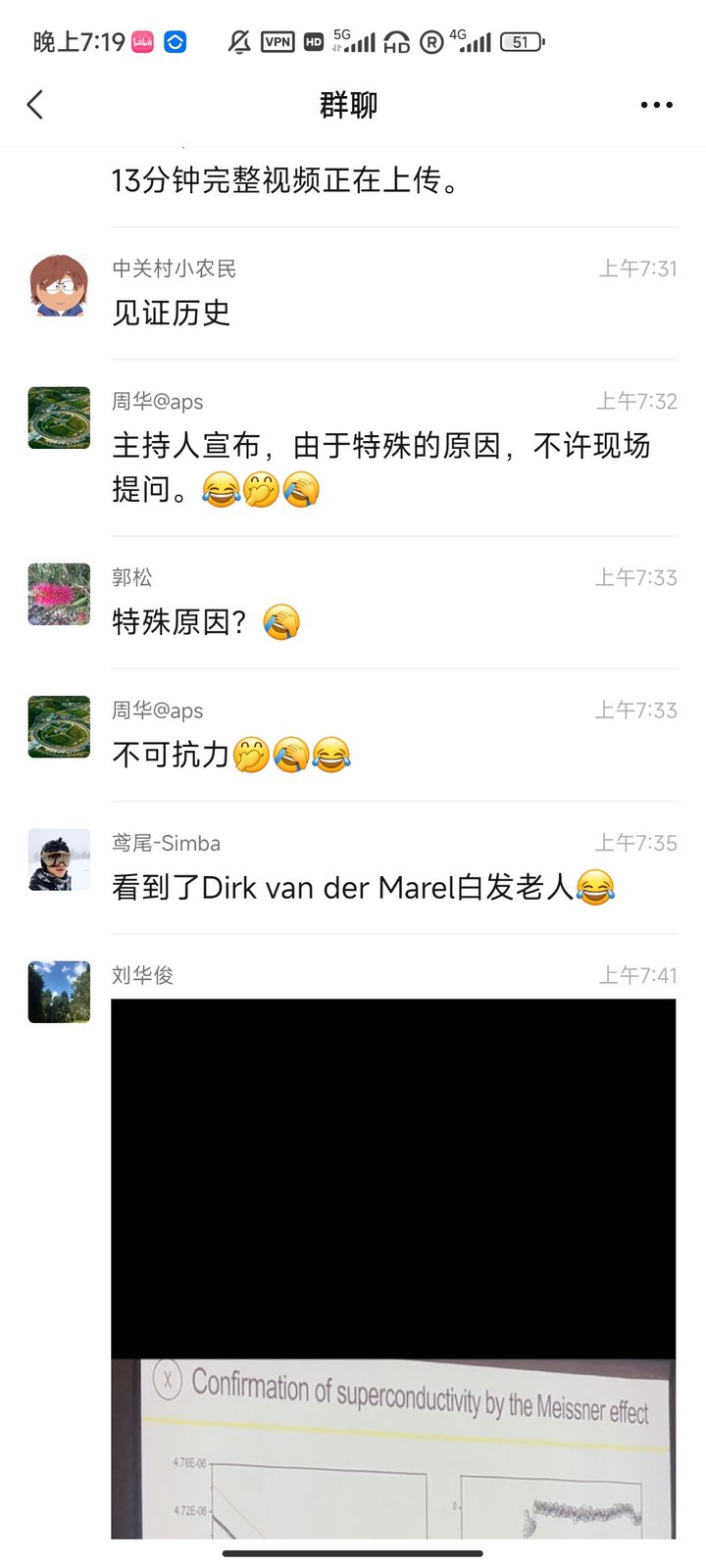Open 中关村小农民's avatar

click(x=59, y=285)
